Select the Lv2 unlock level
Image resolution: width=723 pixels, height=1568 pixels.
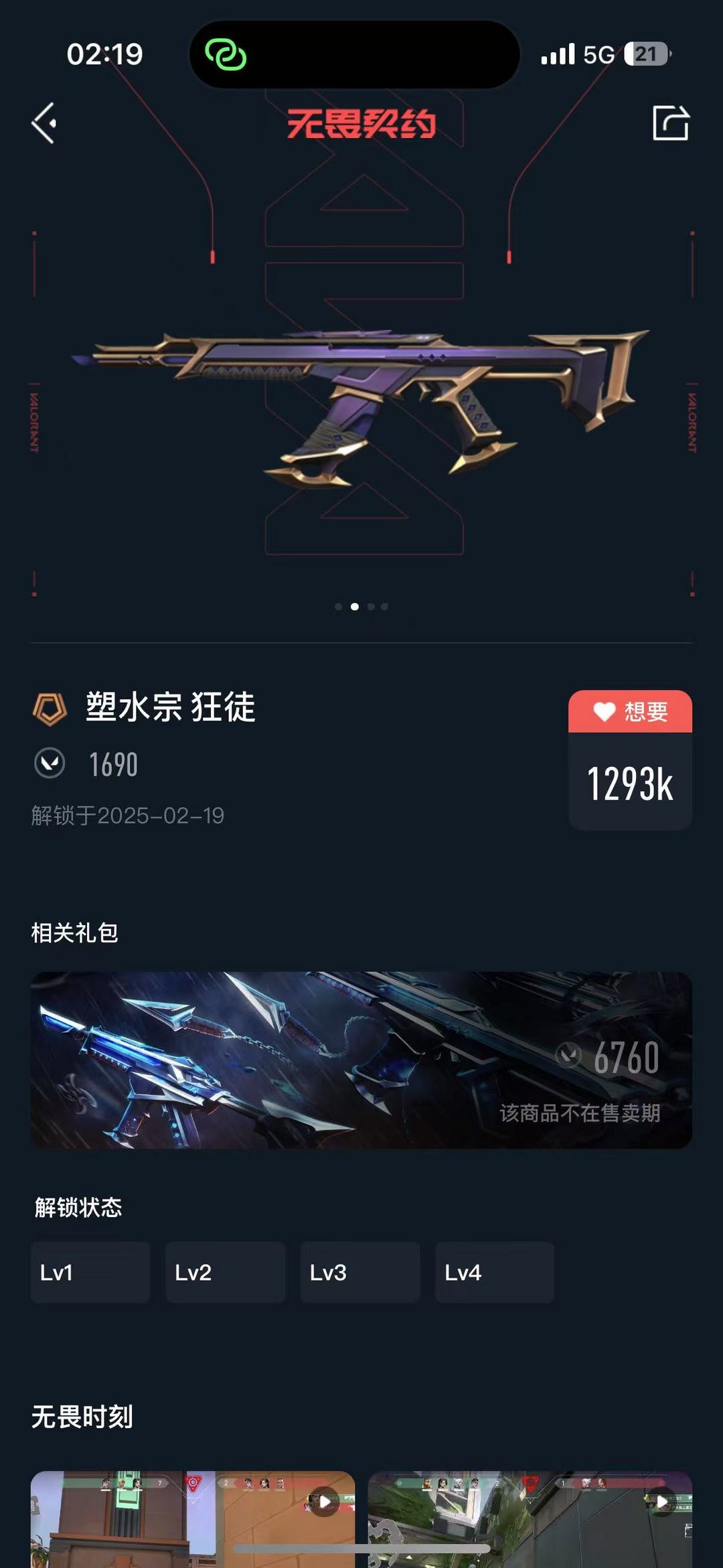coord(225,1272)
